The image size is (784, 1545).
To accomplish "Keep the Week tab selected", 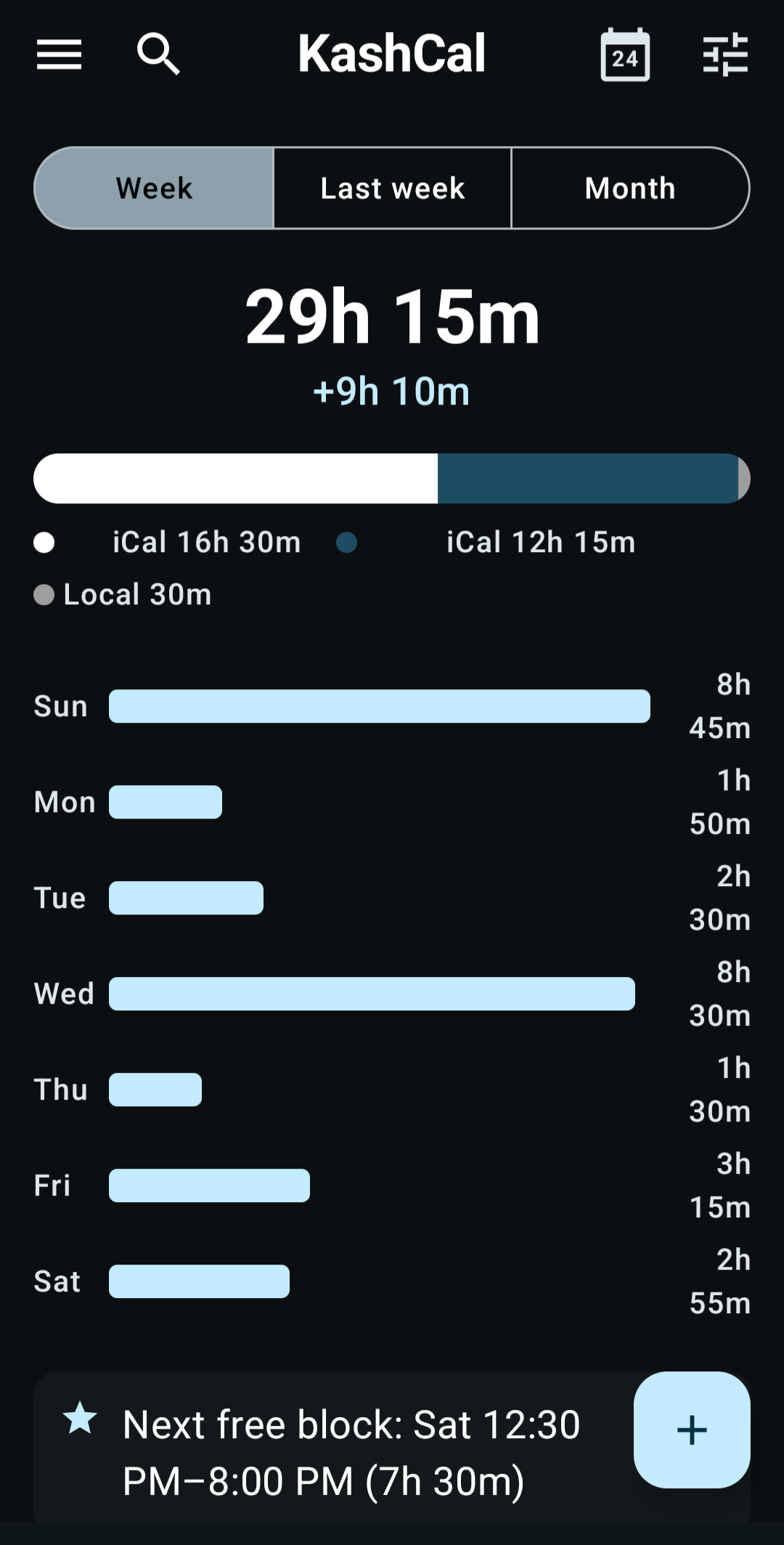I will (x=154, y=188).
